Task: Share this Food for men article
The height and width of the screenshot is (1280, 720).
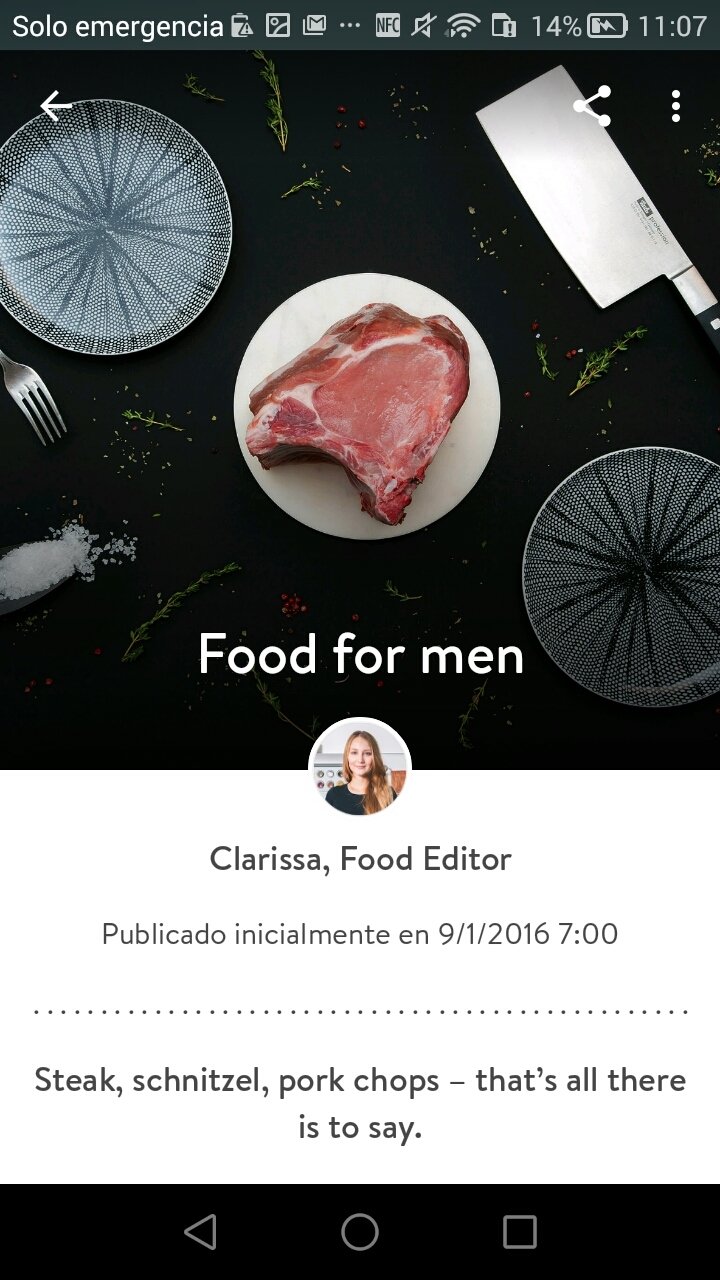Action: click(x=591, y=106)
